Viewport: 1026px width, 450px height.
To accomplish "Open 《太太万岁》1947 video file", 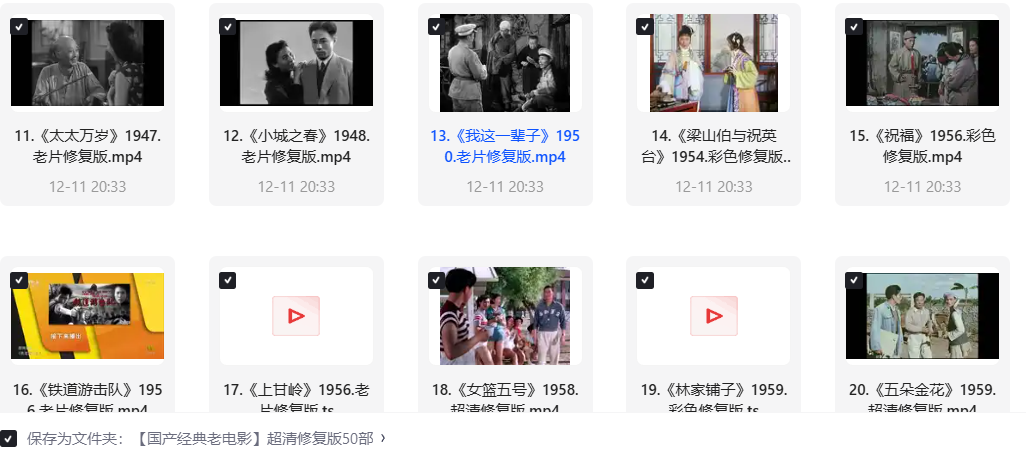I will tap(87, 63).
